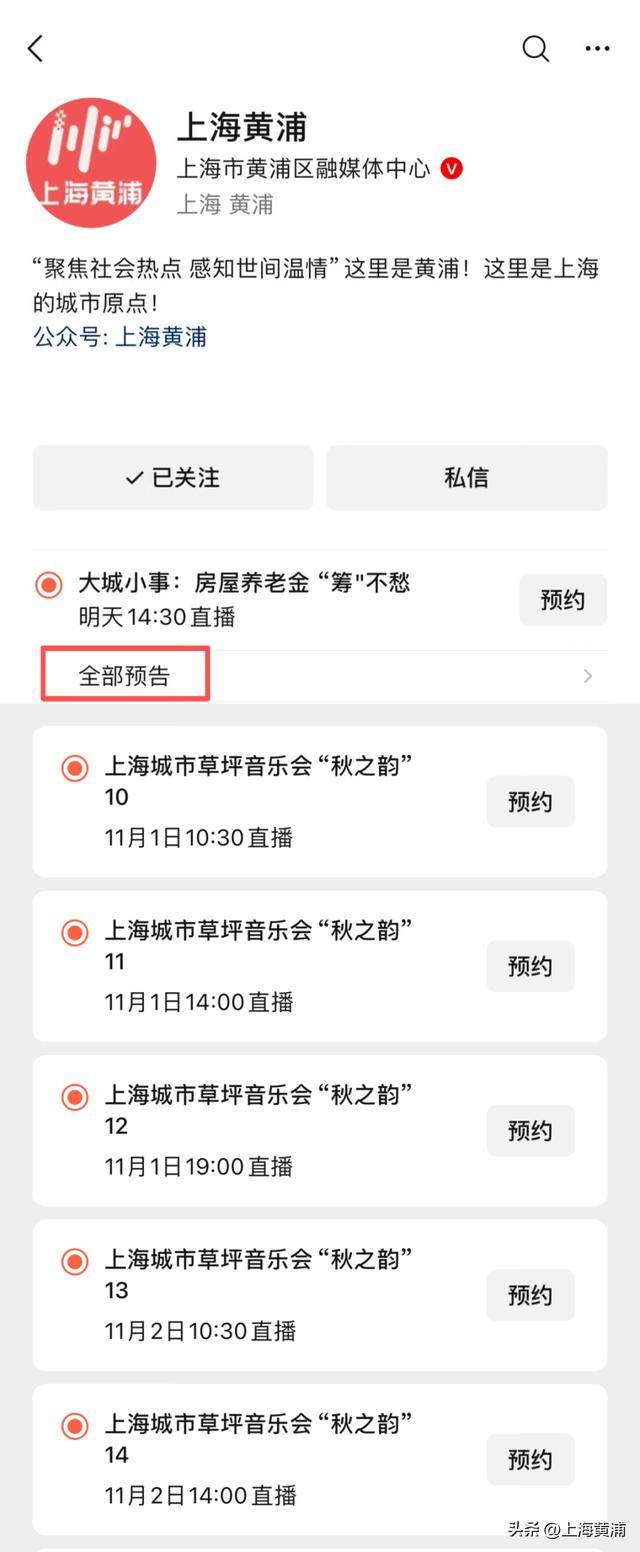The width and height of the screenshot is (640, 1552).
Task: Send a private message via 私信
Action: point(466,478)
